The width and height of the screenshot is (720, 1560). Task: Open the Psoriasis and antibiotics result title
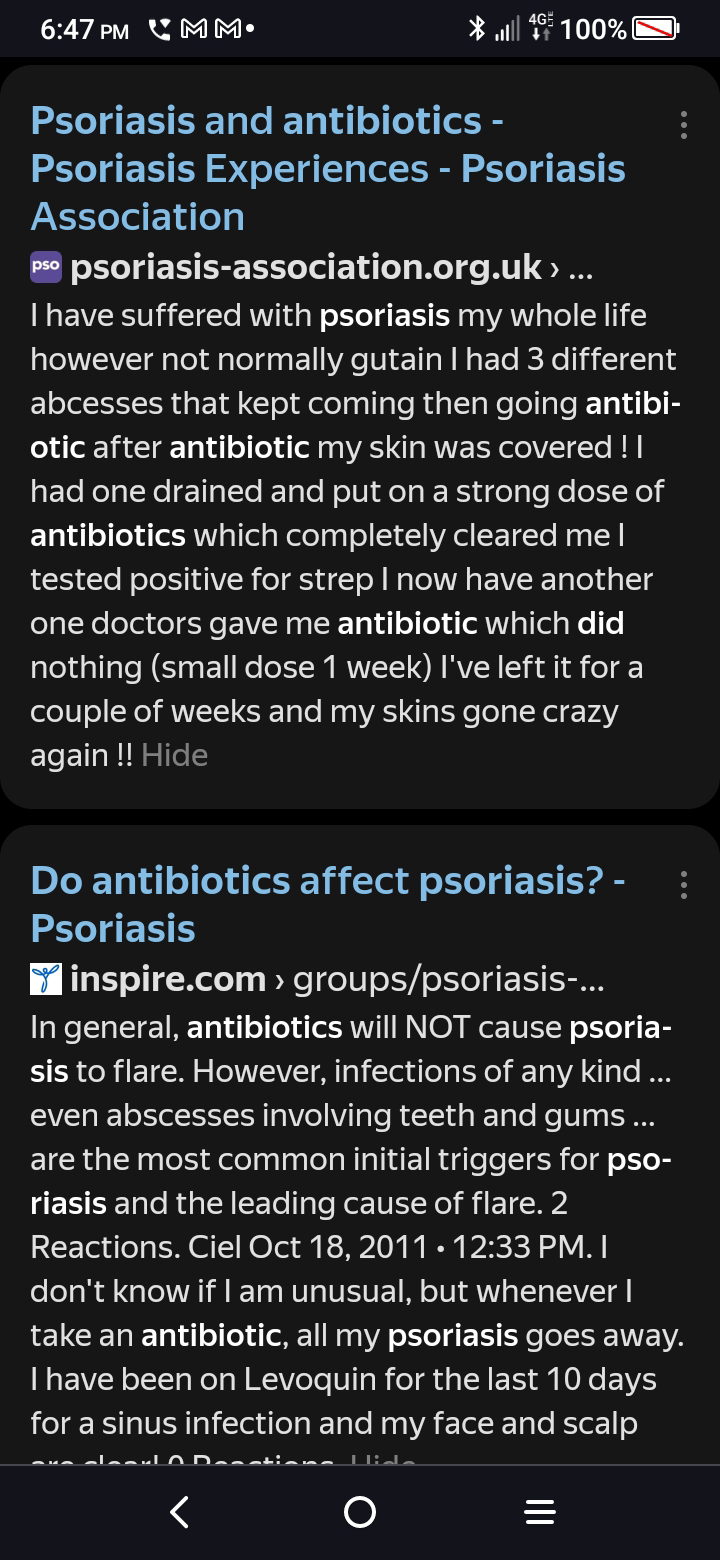(x=328, y=168)
